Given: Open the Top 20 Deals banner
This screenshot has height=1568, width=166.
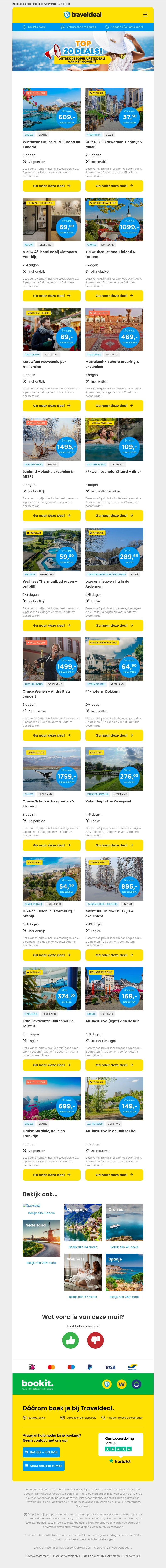Looking at the screenshot, I should point(83,52).
